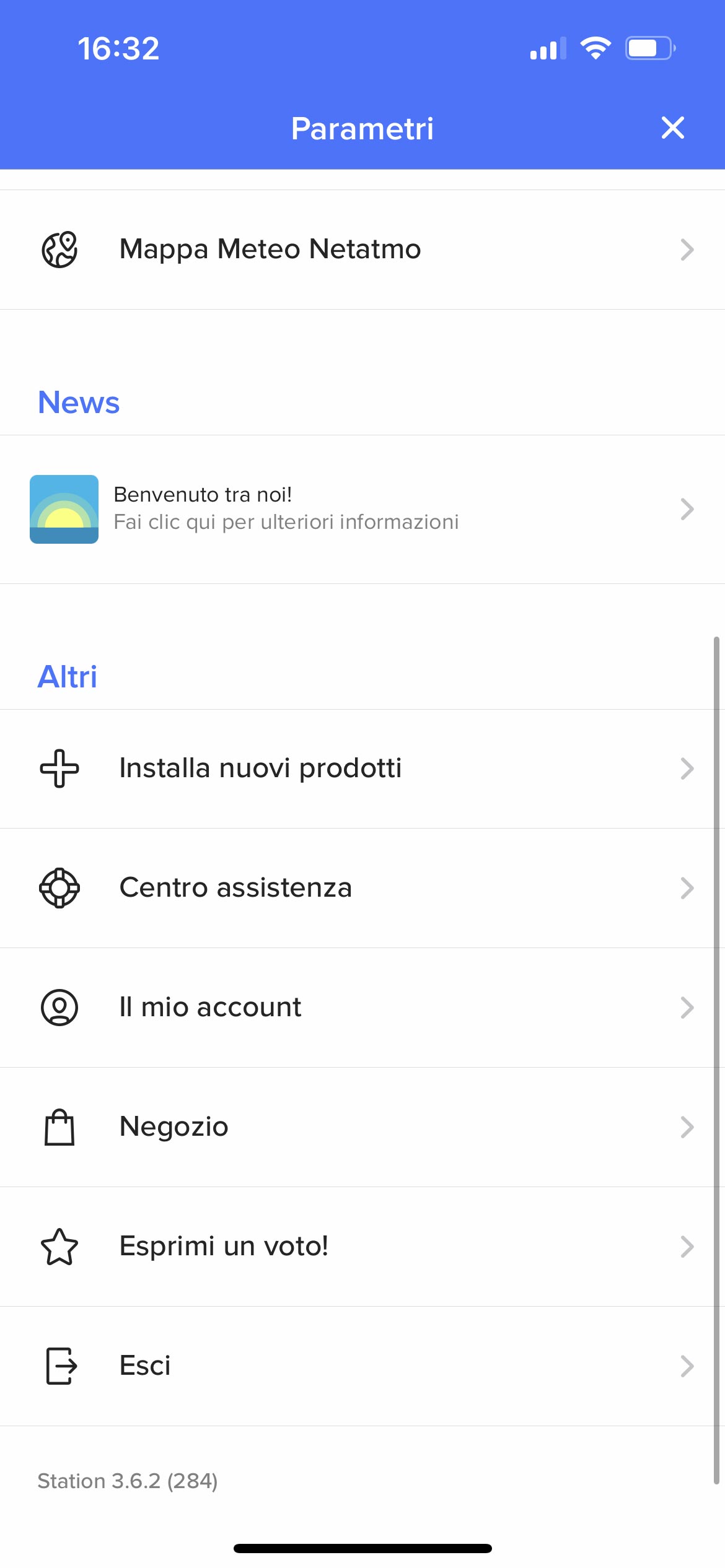
Task: Close the Parametri settings screen
Action: [x=672, y=128]
